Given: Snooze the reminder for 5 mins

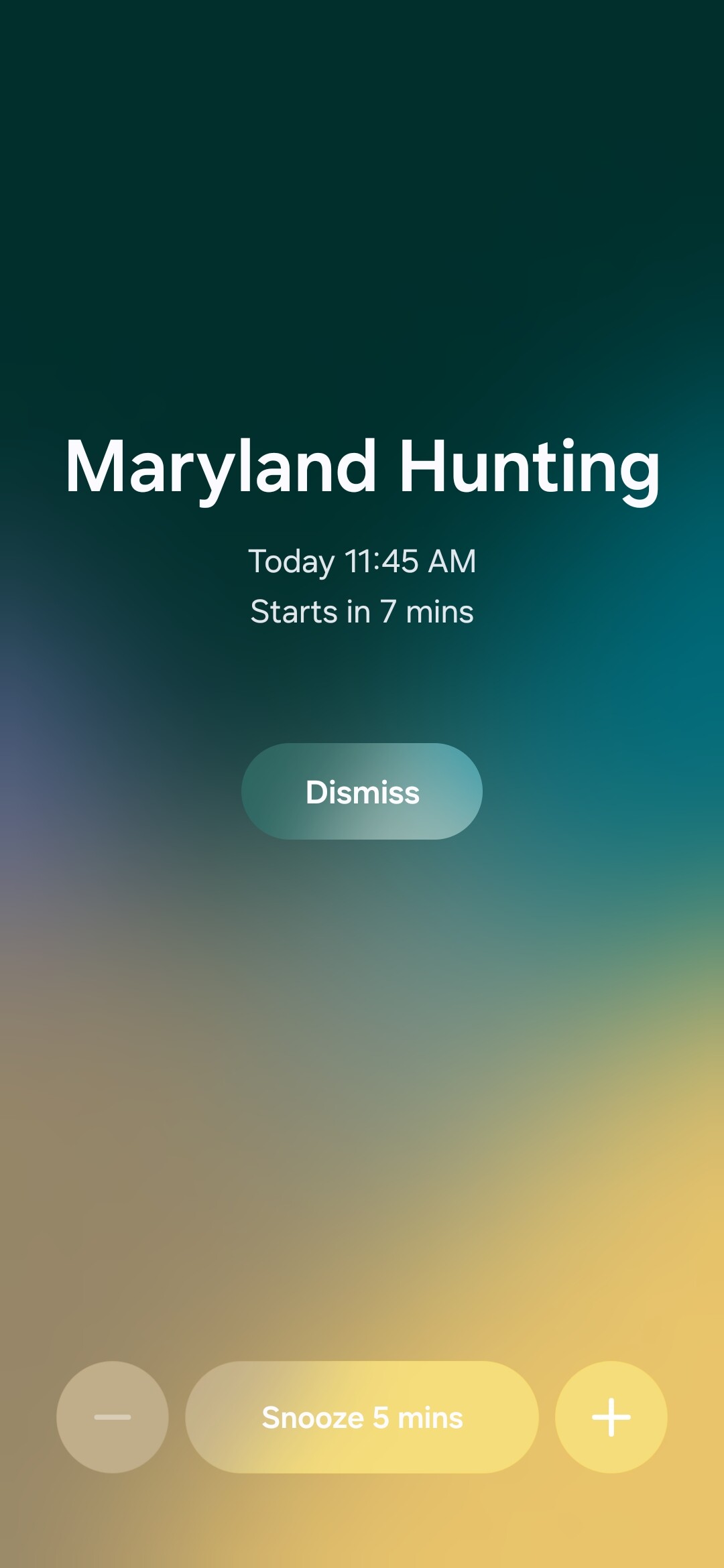Looking at the screenshot, I should tap(362, 1417).
